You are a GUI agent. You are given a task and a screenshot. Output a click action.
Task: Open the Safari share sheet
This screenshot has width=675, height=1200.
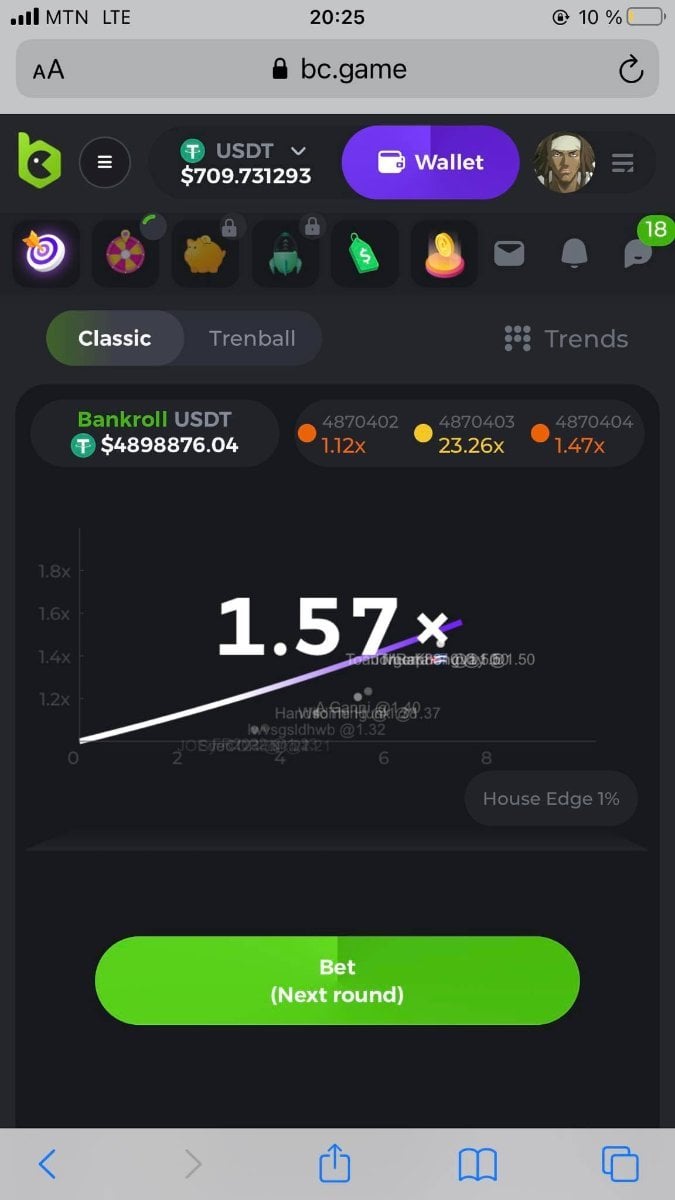pyautogui.click(x=335, y=1163)
